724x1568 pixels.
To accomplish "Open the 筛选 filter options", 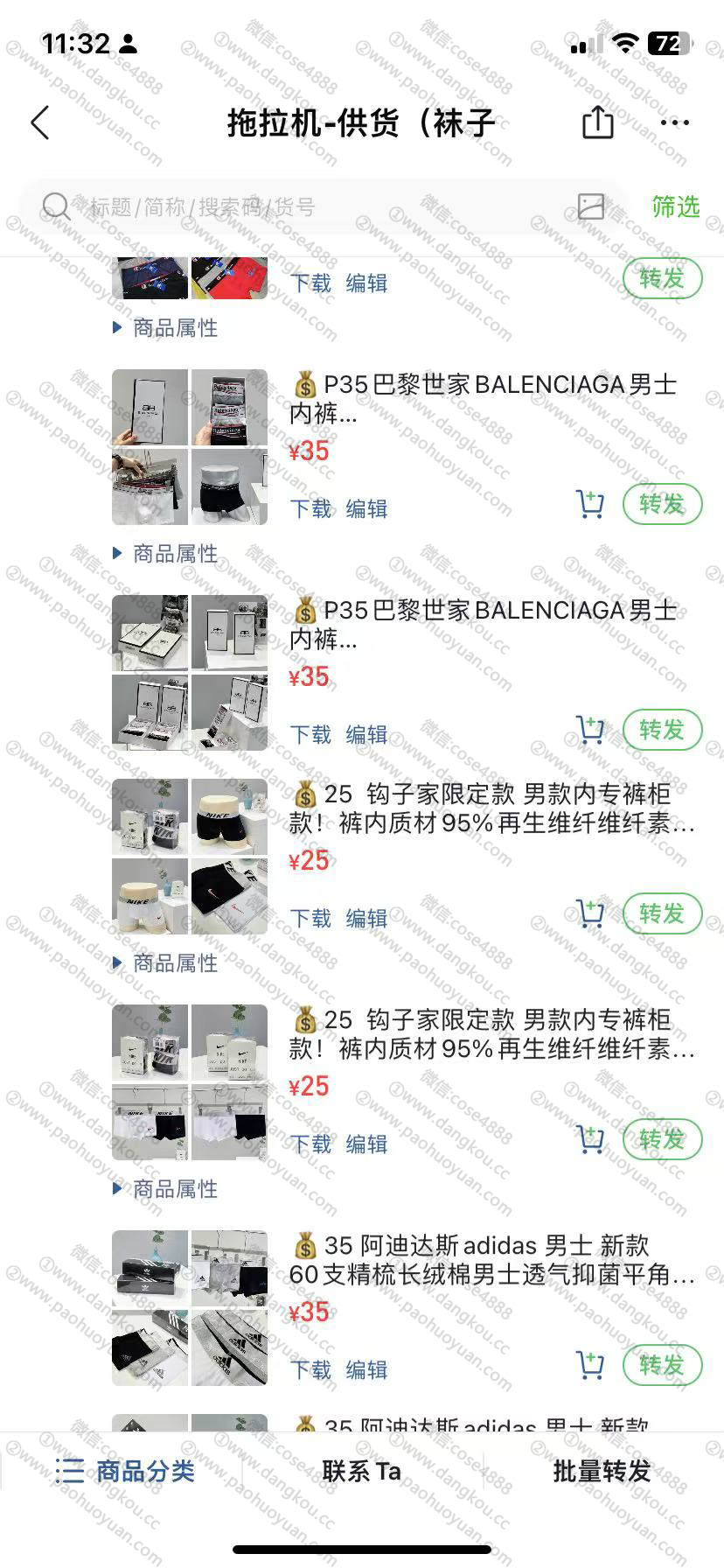I will tap(675, 207).
